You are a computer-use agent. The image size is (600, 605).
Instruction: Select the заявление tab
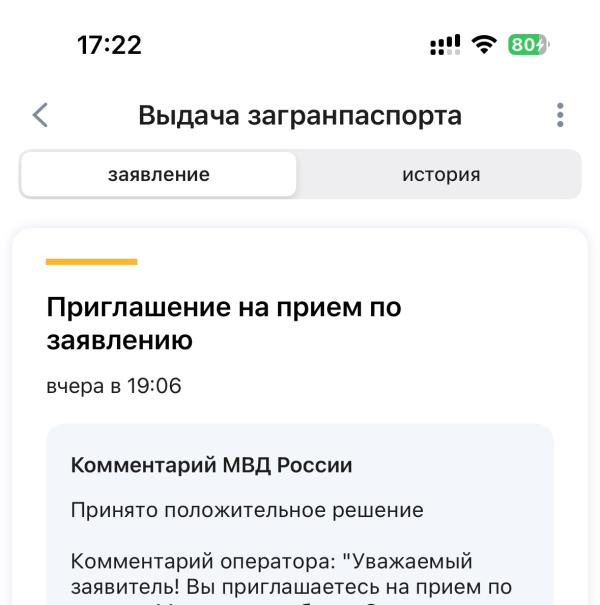point(159,174)
